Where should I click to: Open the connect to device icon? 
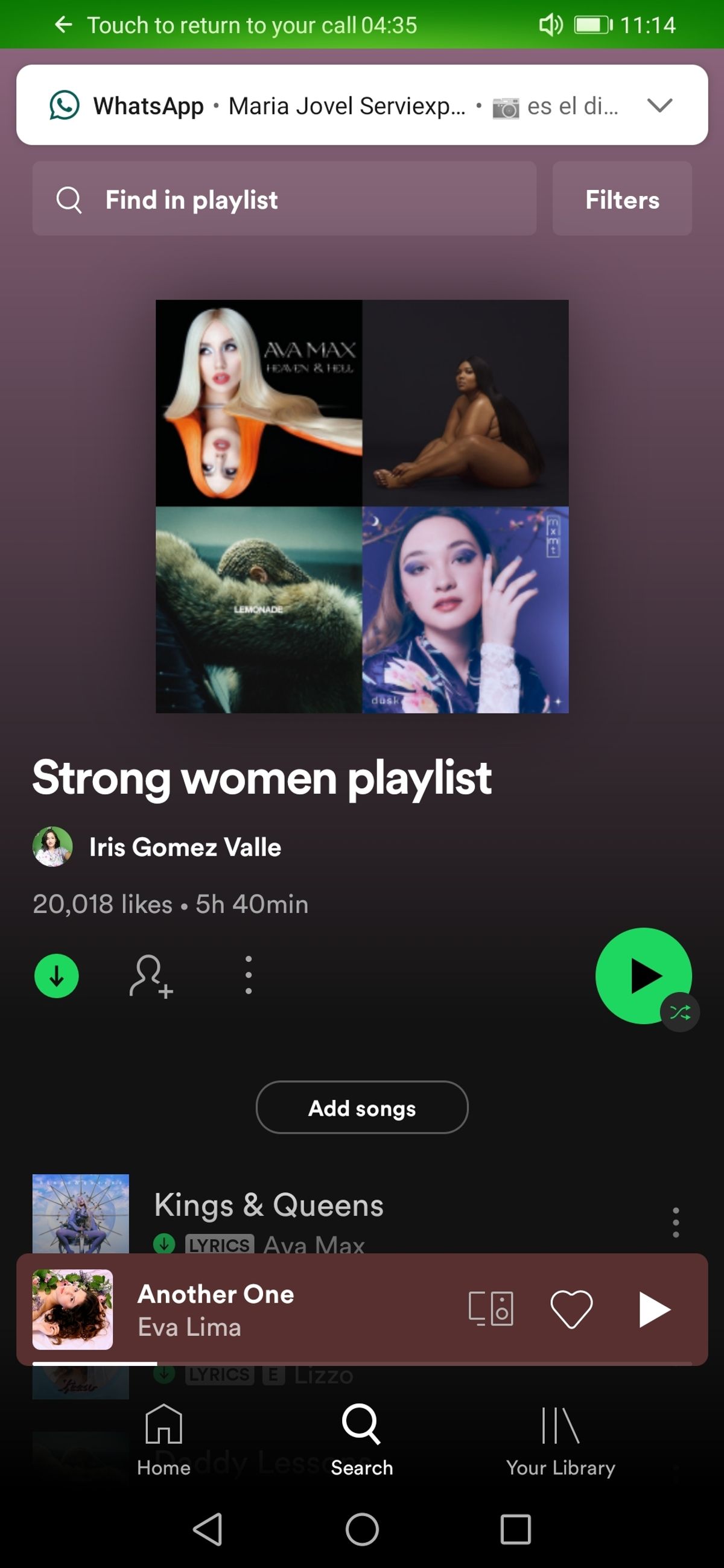click(x=491, y=1309)
